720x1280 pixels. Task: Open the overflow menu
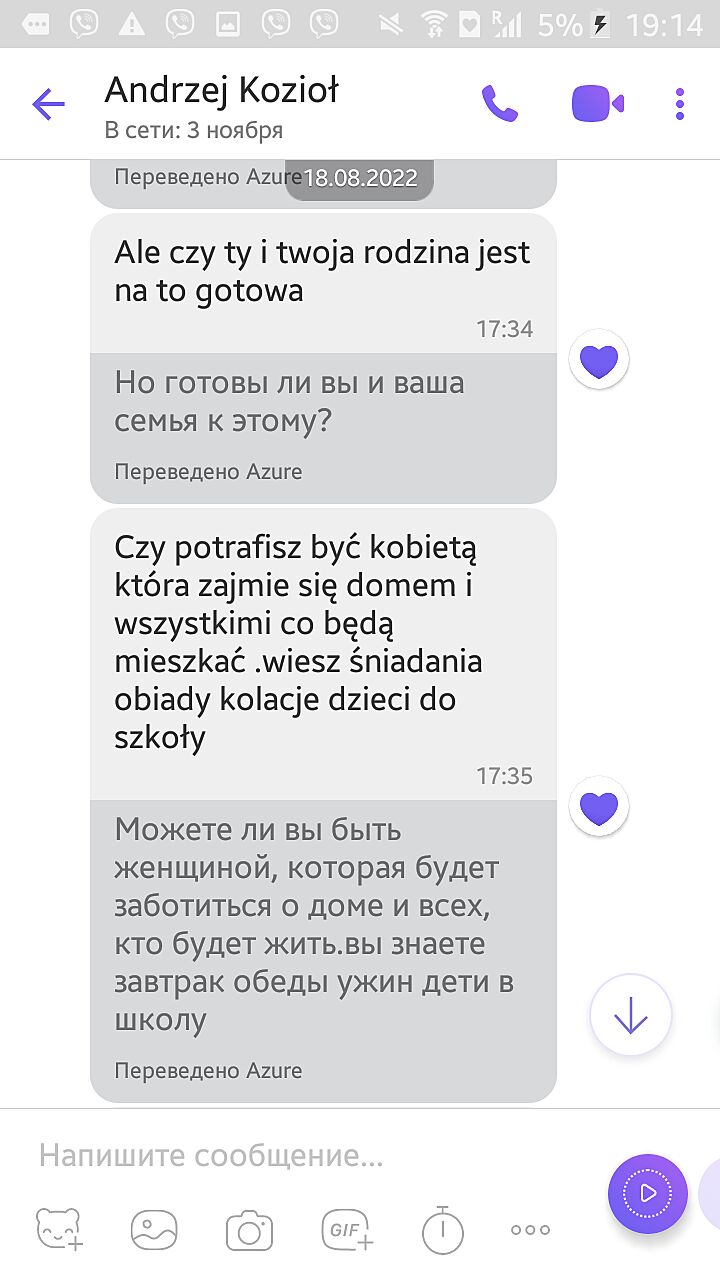point(680,104)
